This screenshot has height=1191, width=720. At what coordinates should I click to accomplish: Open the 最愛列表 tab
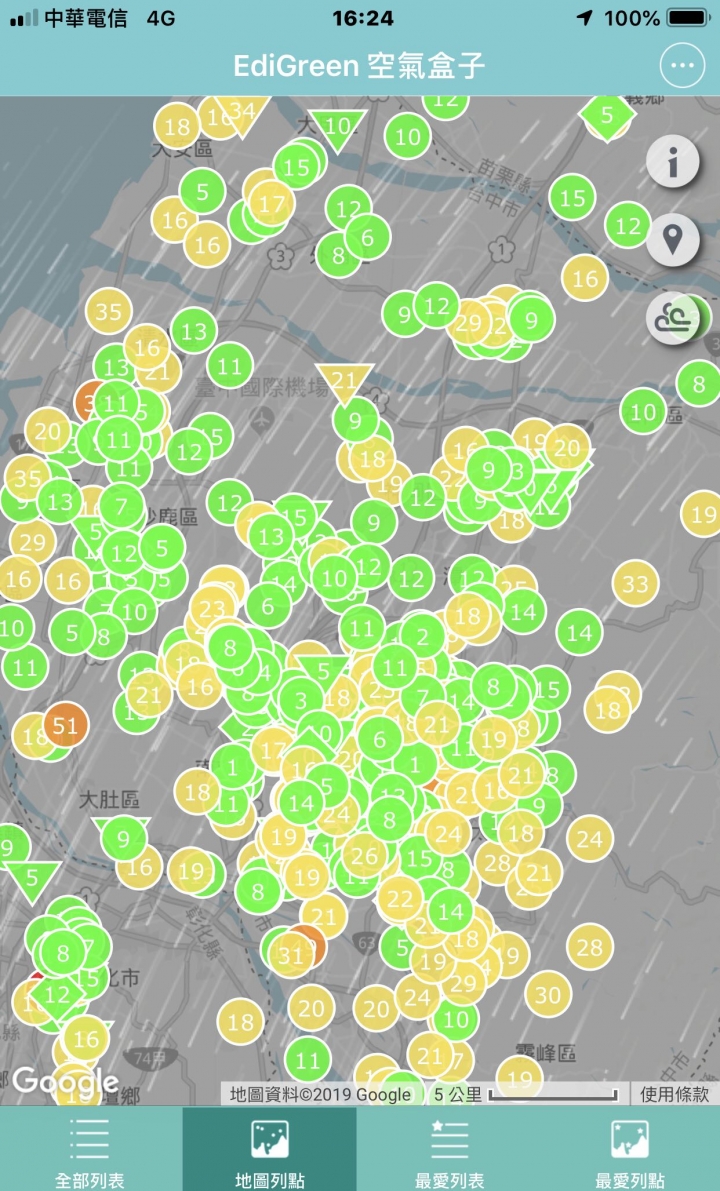point(450,1148)
